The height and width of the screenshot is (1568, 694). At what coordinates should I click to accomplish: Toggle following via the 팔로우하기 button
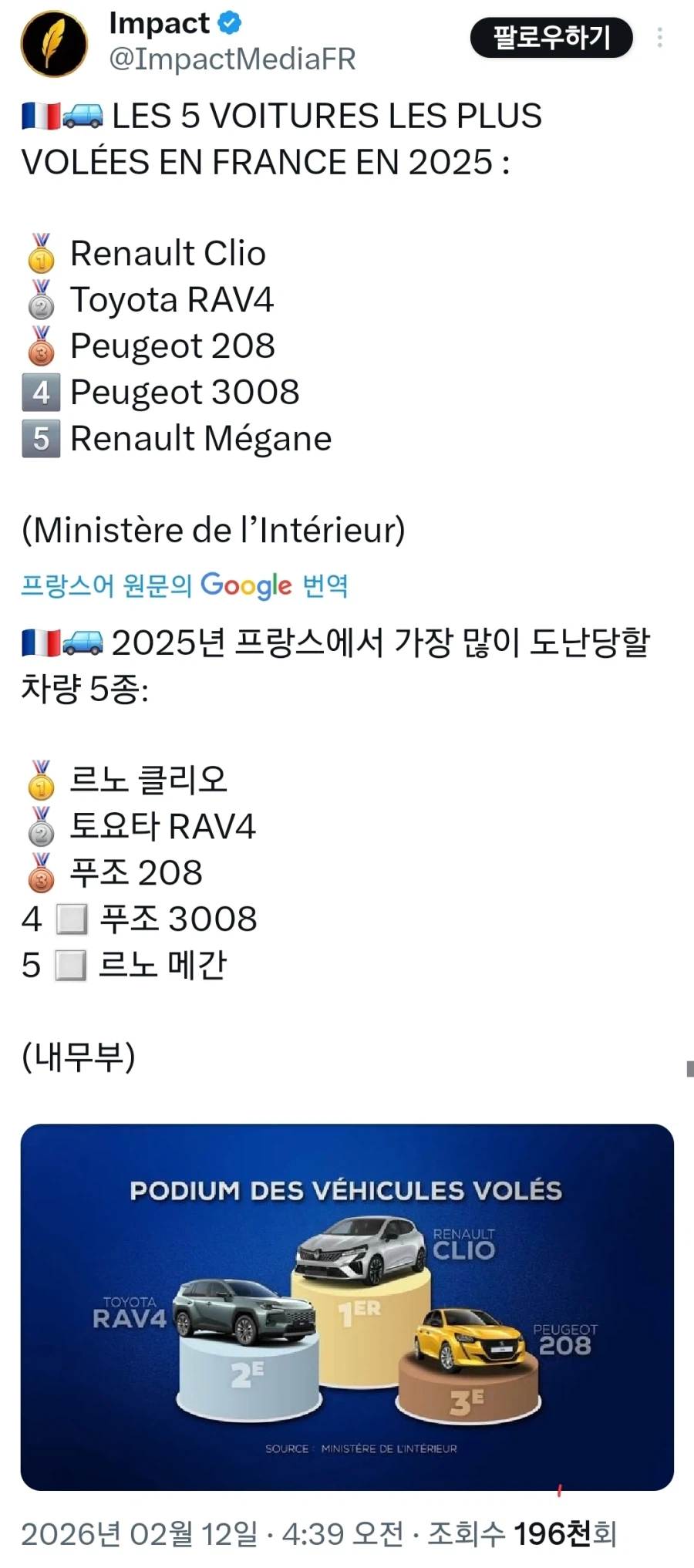coord(551,37)
